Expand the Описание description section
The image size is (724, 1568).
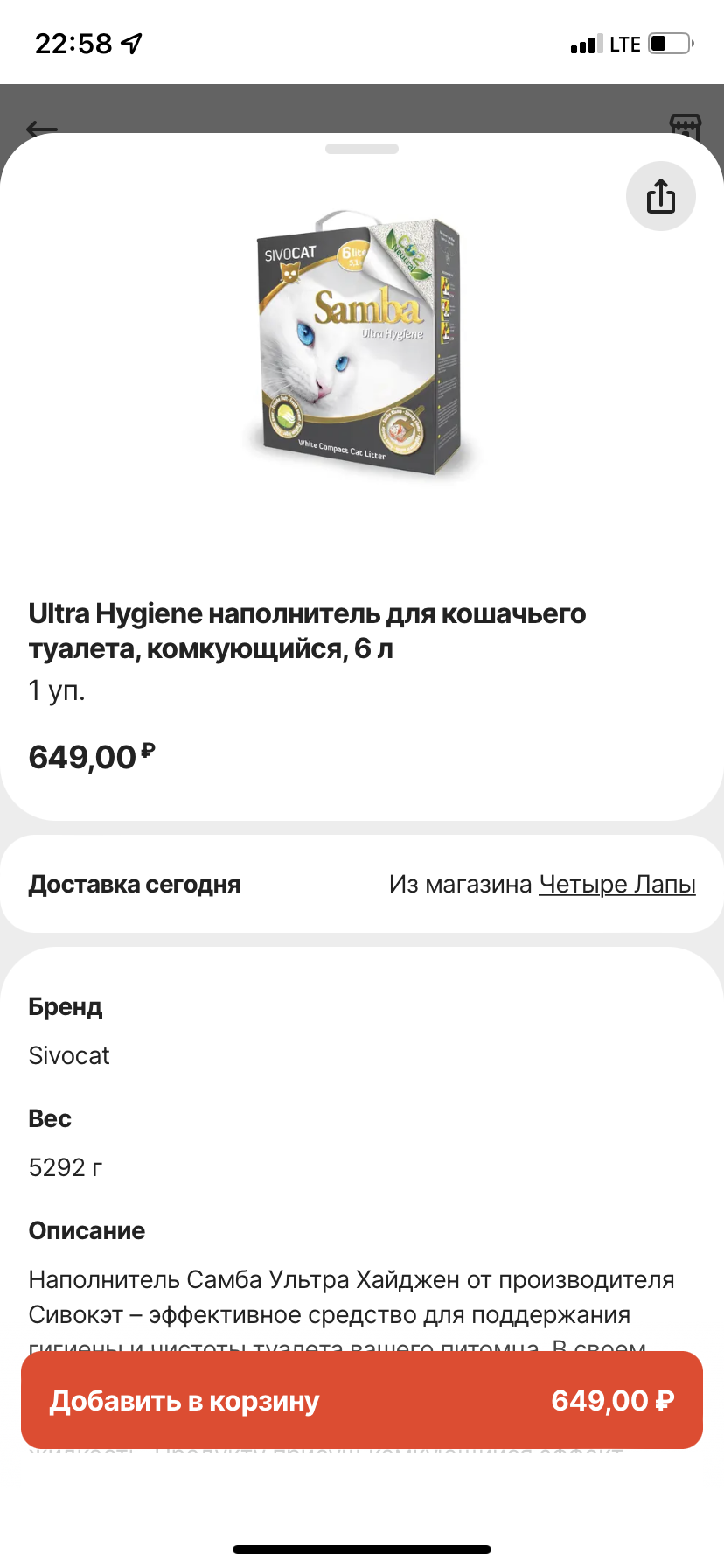click(x=87, y=1229)
